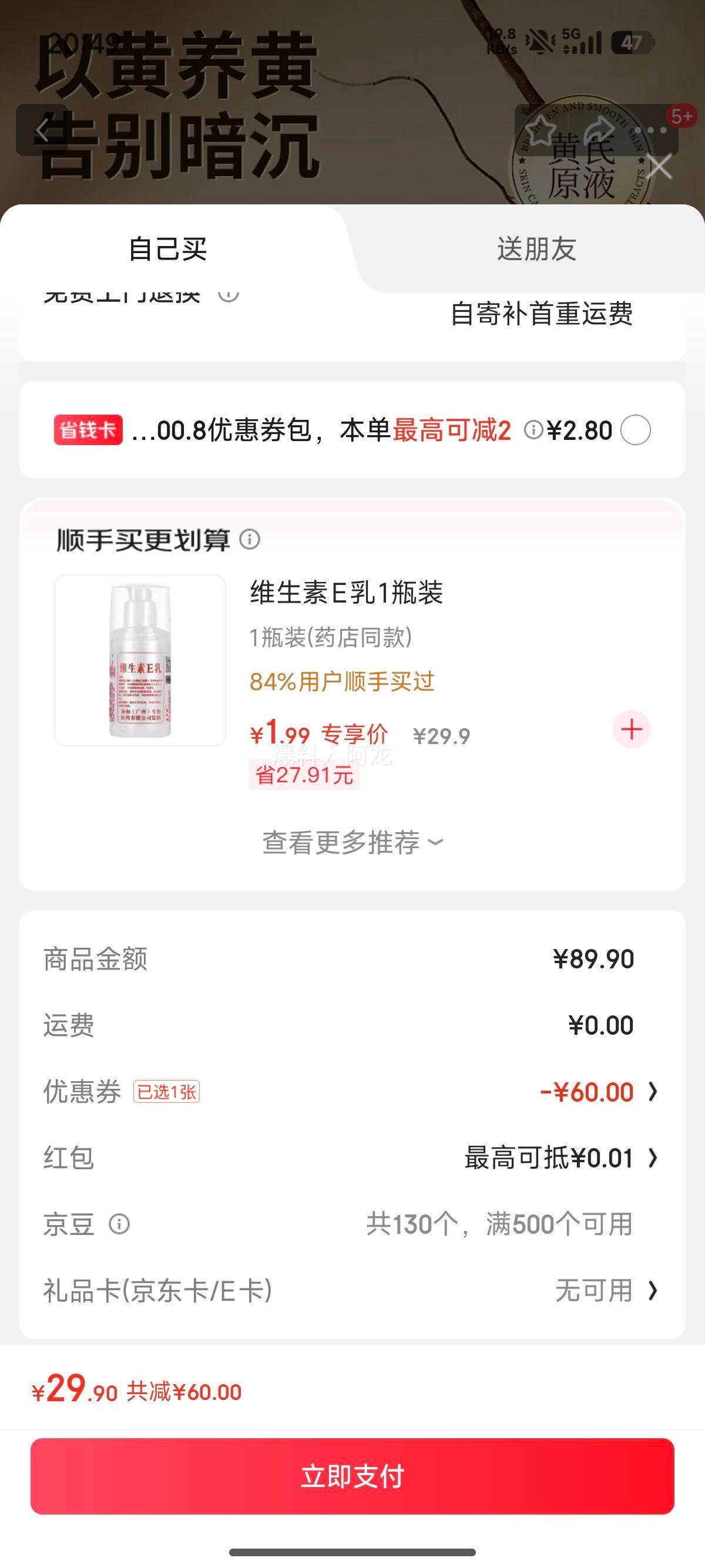Tap 立即支付 to pay now
705x1568 pixels.
(x=352, y=1476)
